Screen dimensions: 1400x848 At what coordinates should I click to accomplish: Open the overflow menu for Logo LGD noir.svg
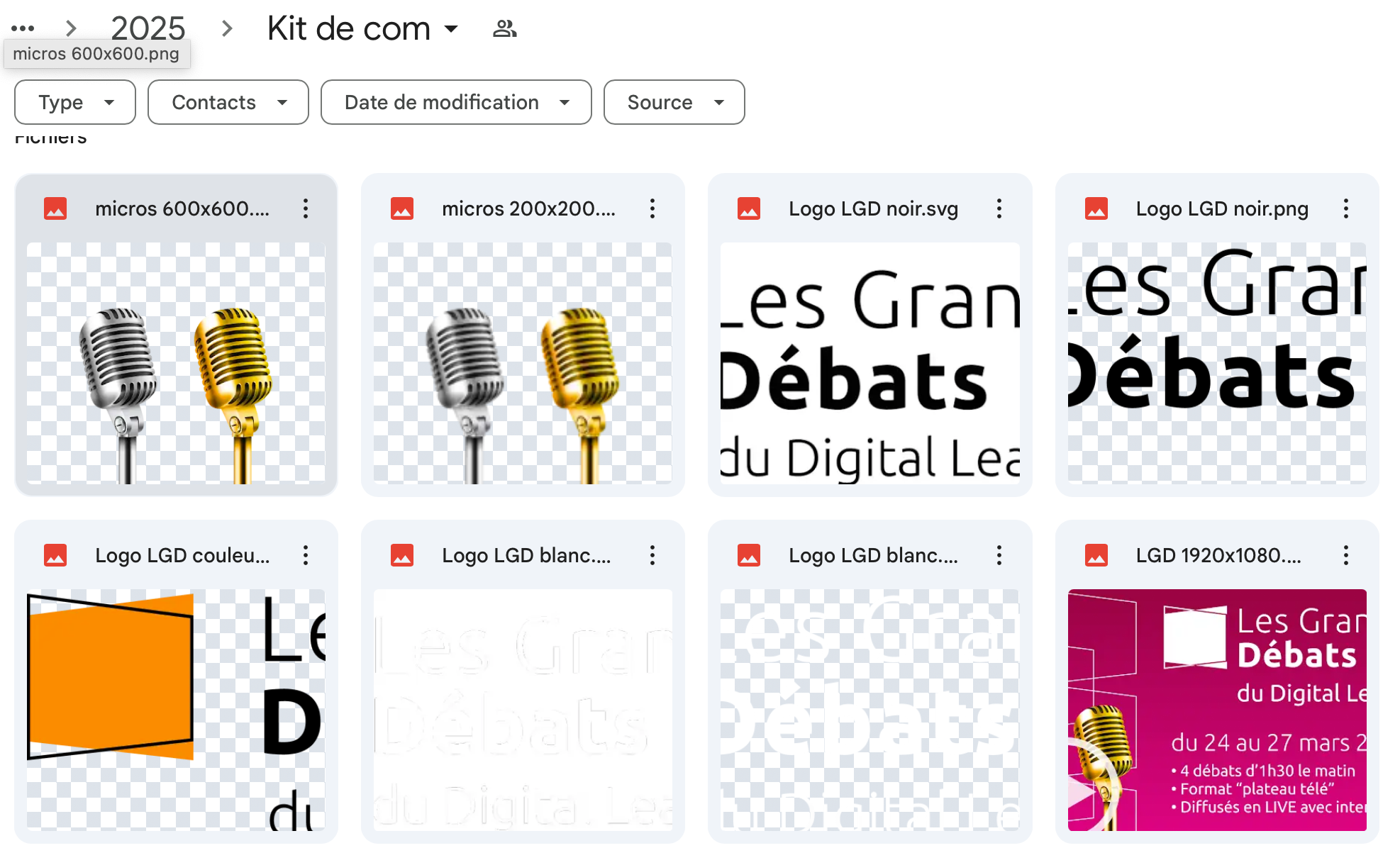[999, 208]
